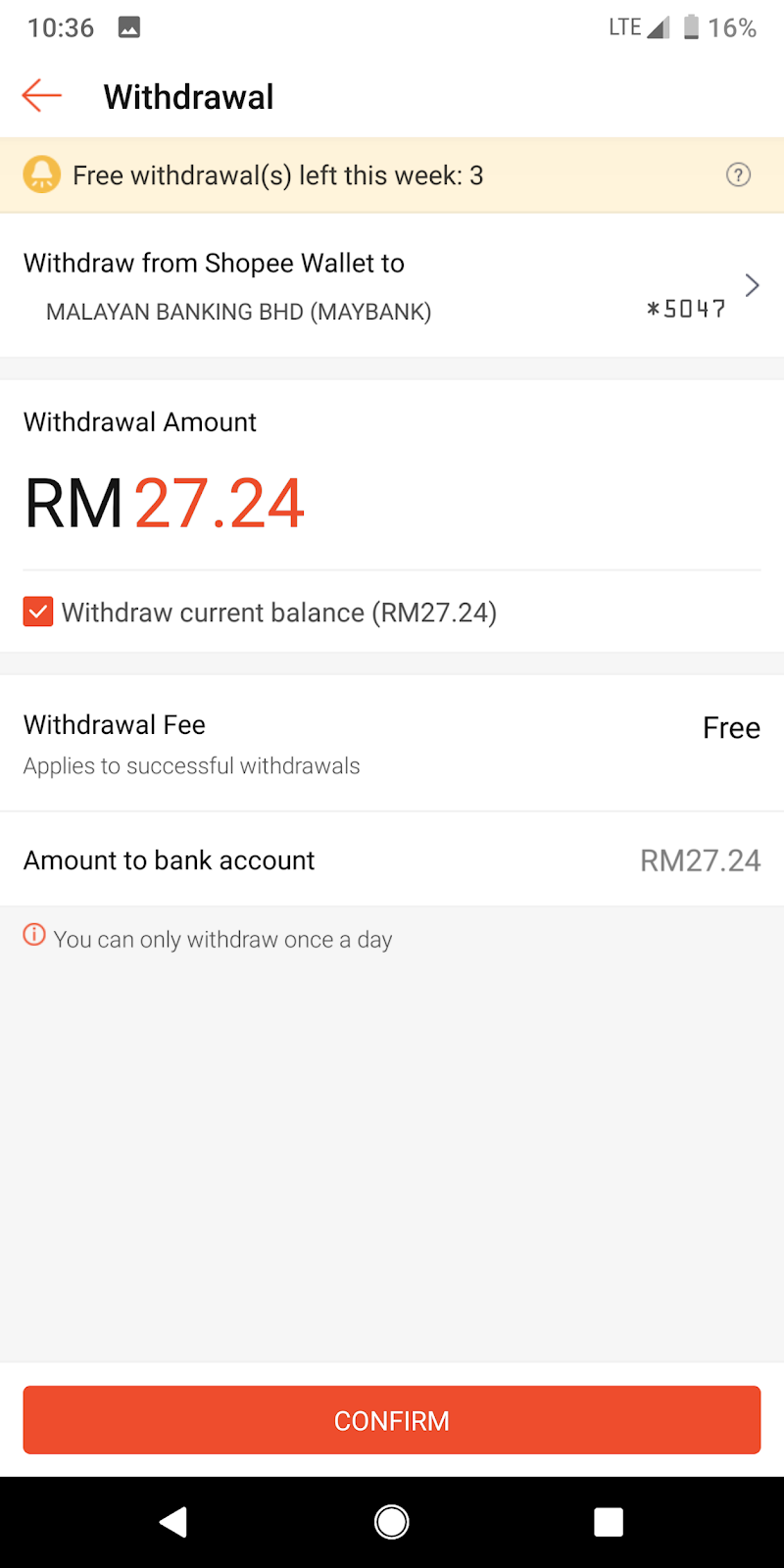Expand the Maybank account selection via the chevron

point(752,285)
